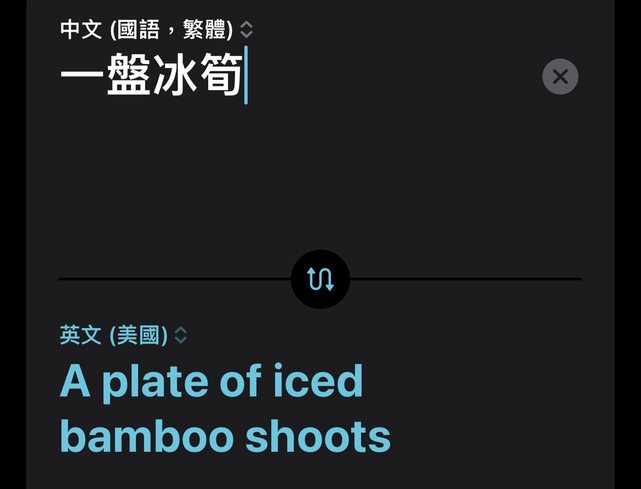The width and height of the screenshot is (641, 489).
Task: Clear the entered Chinese text
Action: [x=560, y=76]
